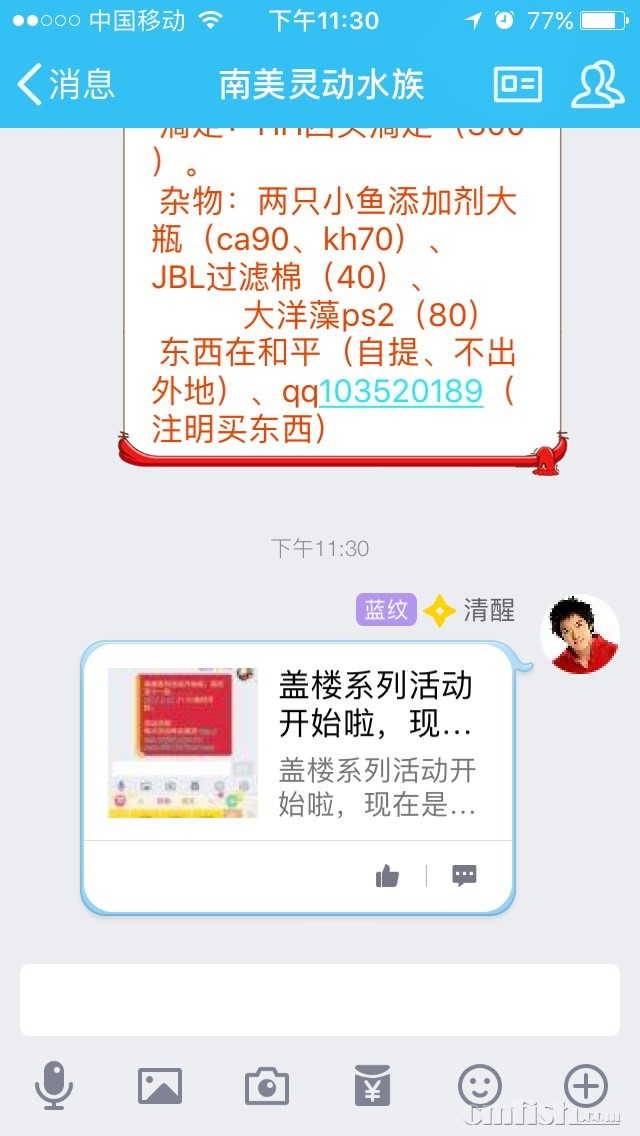Screen dimensions: 640x1136
Task: Tap QQ number link 103520189
Action: click(x=401, y=391)
